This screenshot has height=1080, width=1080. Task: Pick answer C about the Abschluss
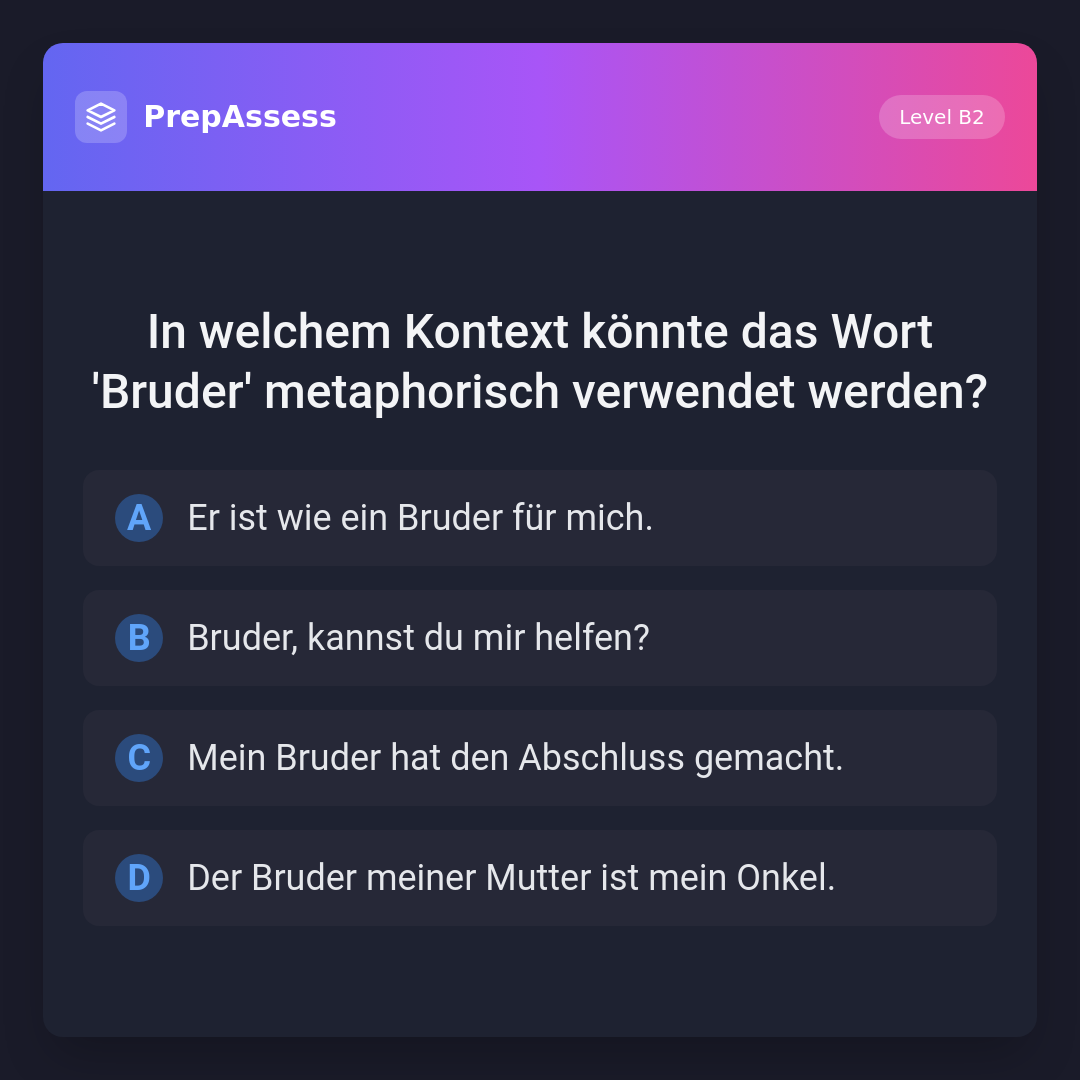coord(539,758)
